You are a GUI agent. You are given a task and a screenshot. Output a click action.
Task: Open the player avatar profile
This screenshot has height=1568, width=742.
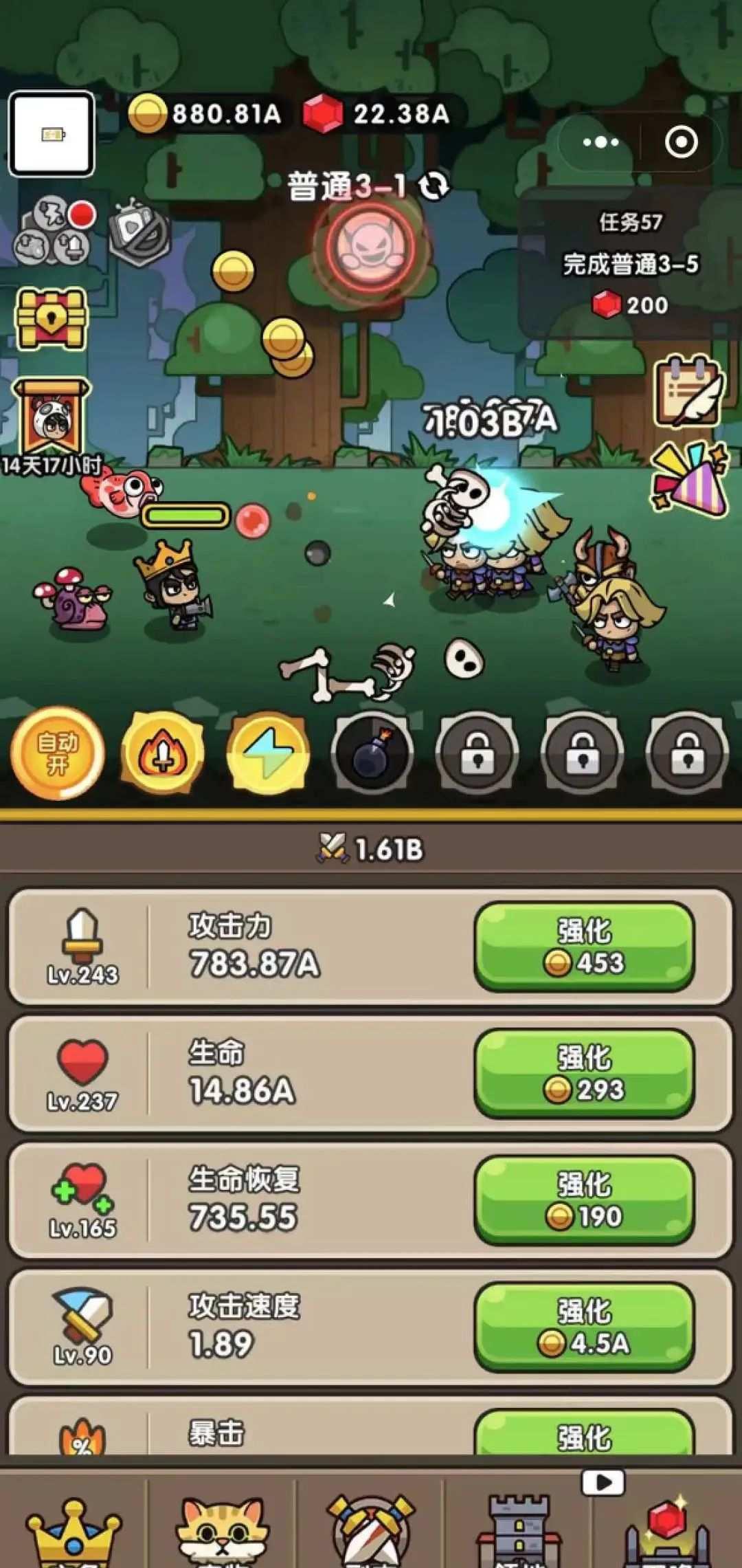pos(52,134)
